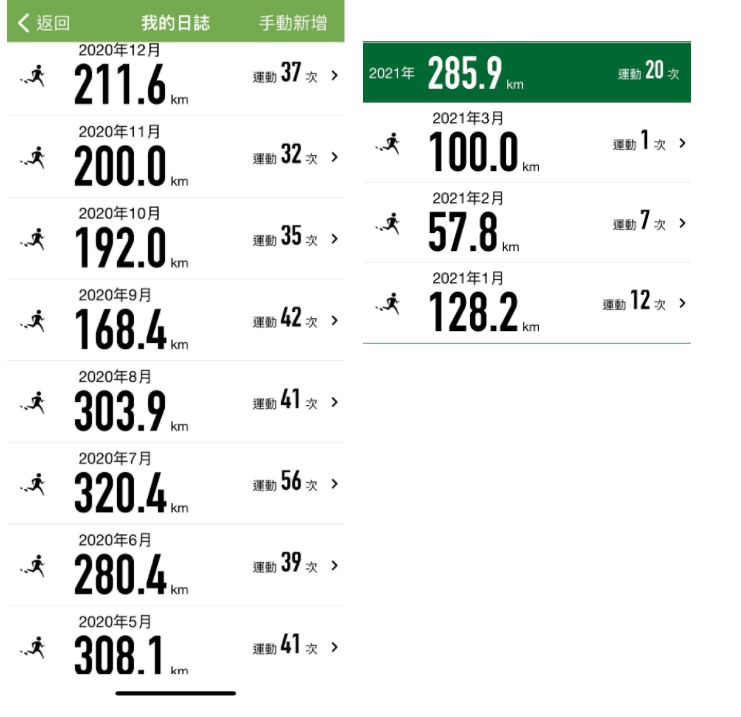Screen dimensions: 741x717
Task: View the 2020年10月 monthly record
Action: (176, 239)
